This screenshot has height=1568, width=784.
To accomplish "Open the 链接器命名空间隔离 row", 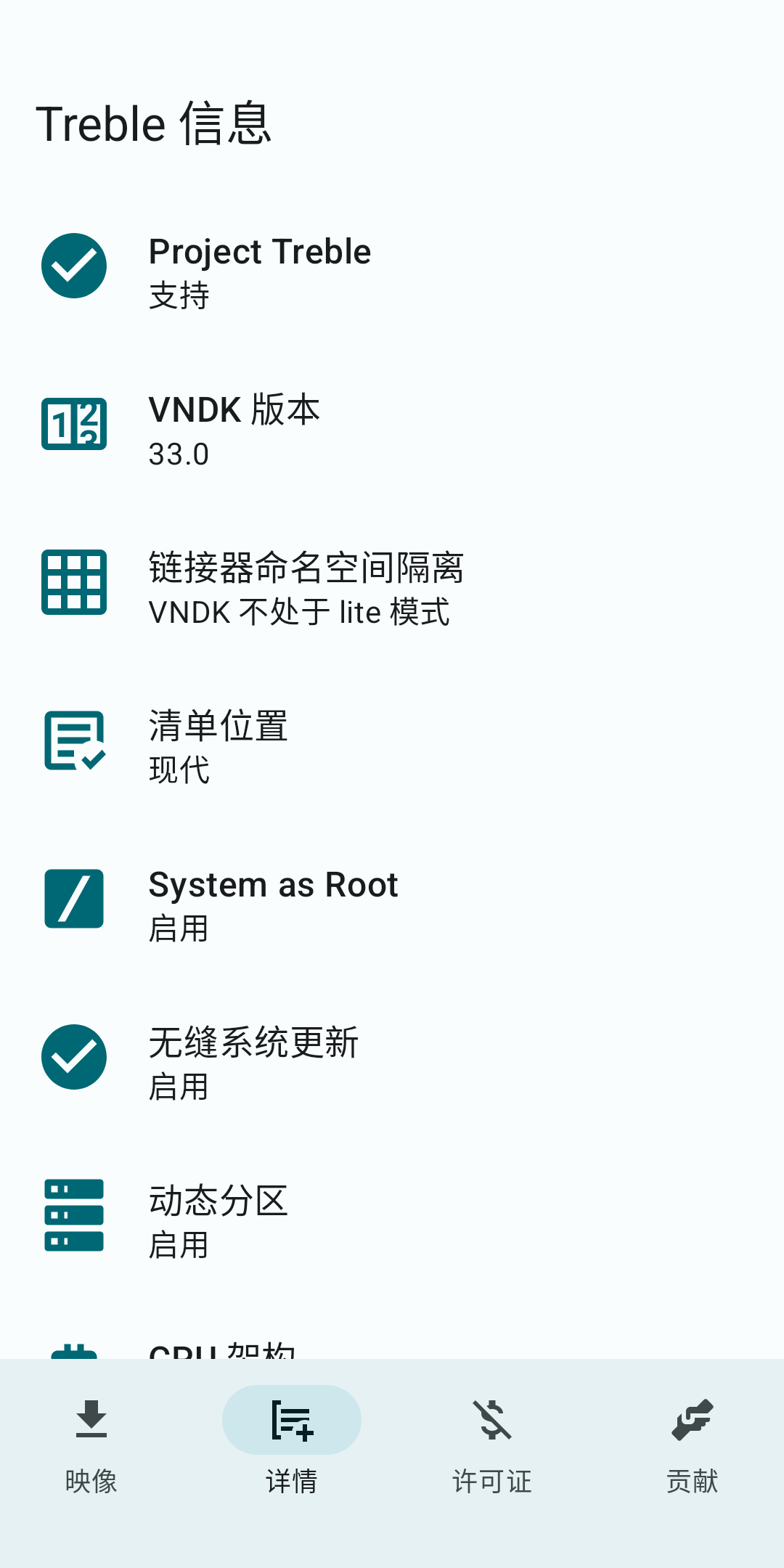I will (x=392, y=589).
